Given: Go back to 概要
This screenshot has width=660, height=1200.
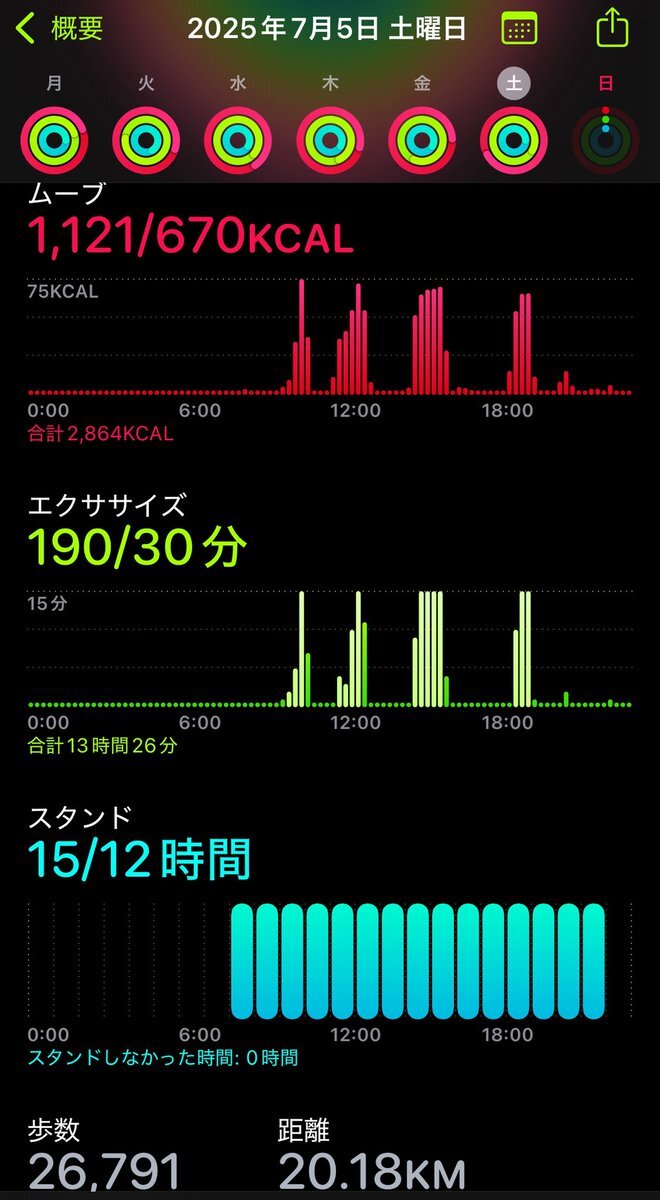Looking at the screenshot, I should (60, 28).
